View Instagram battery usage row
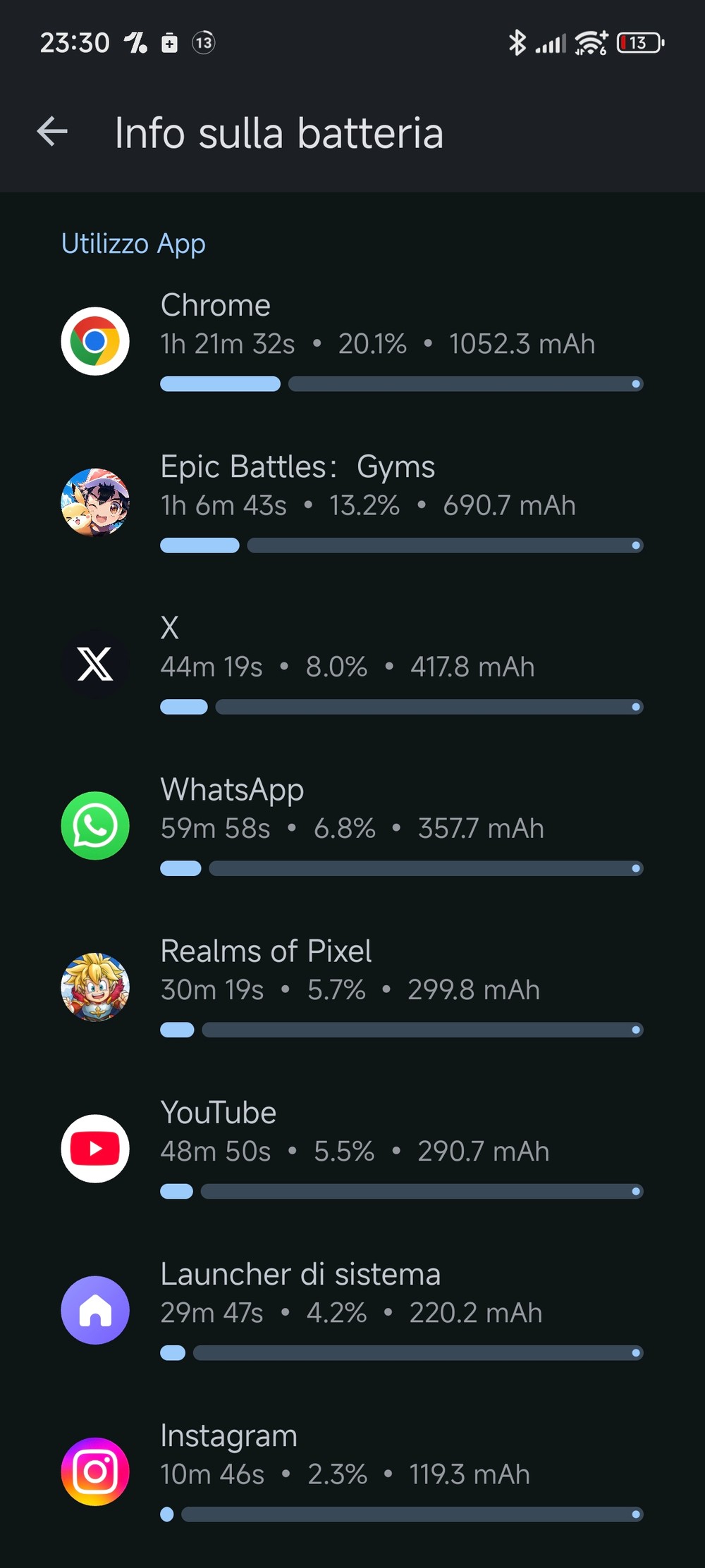Image resolution: width=705 pixels, height=1568 pixels. click(x=352, y=1471)
